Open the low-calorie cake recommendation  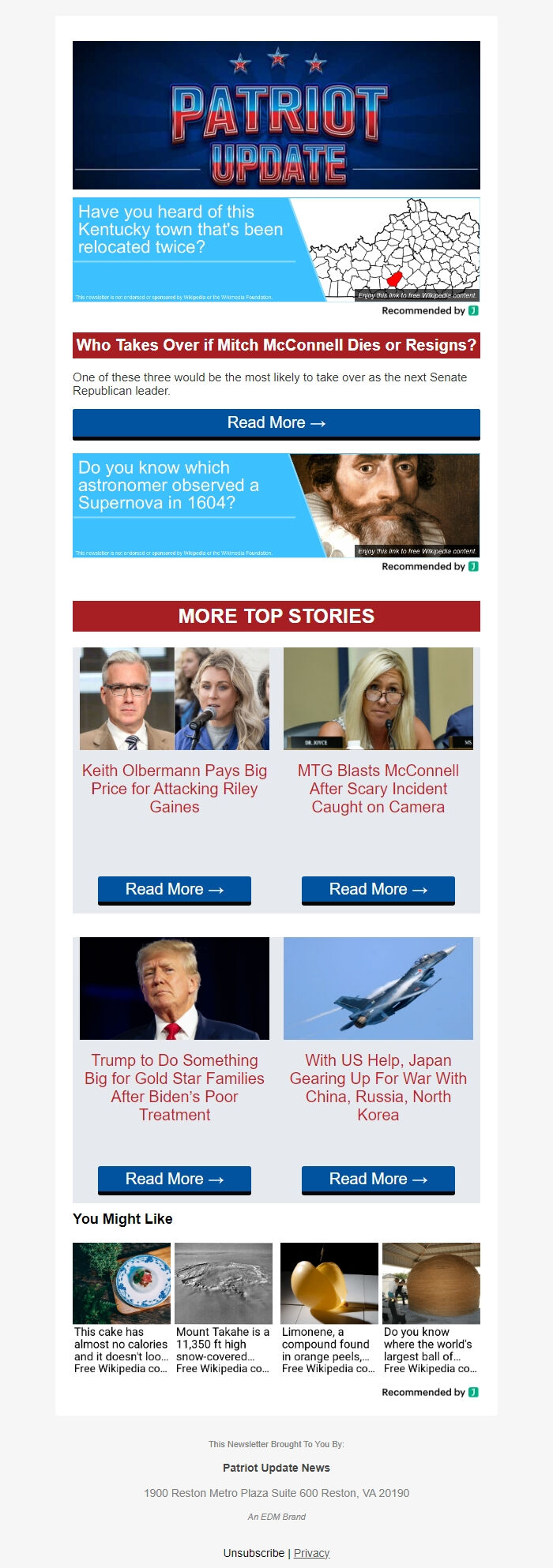point(122,1308)
